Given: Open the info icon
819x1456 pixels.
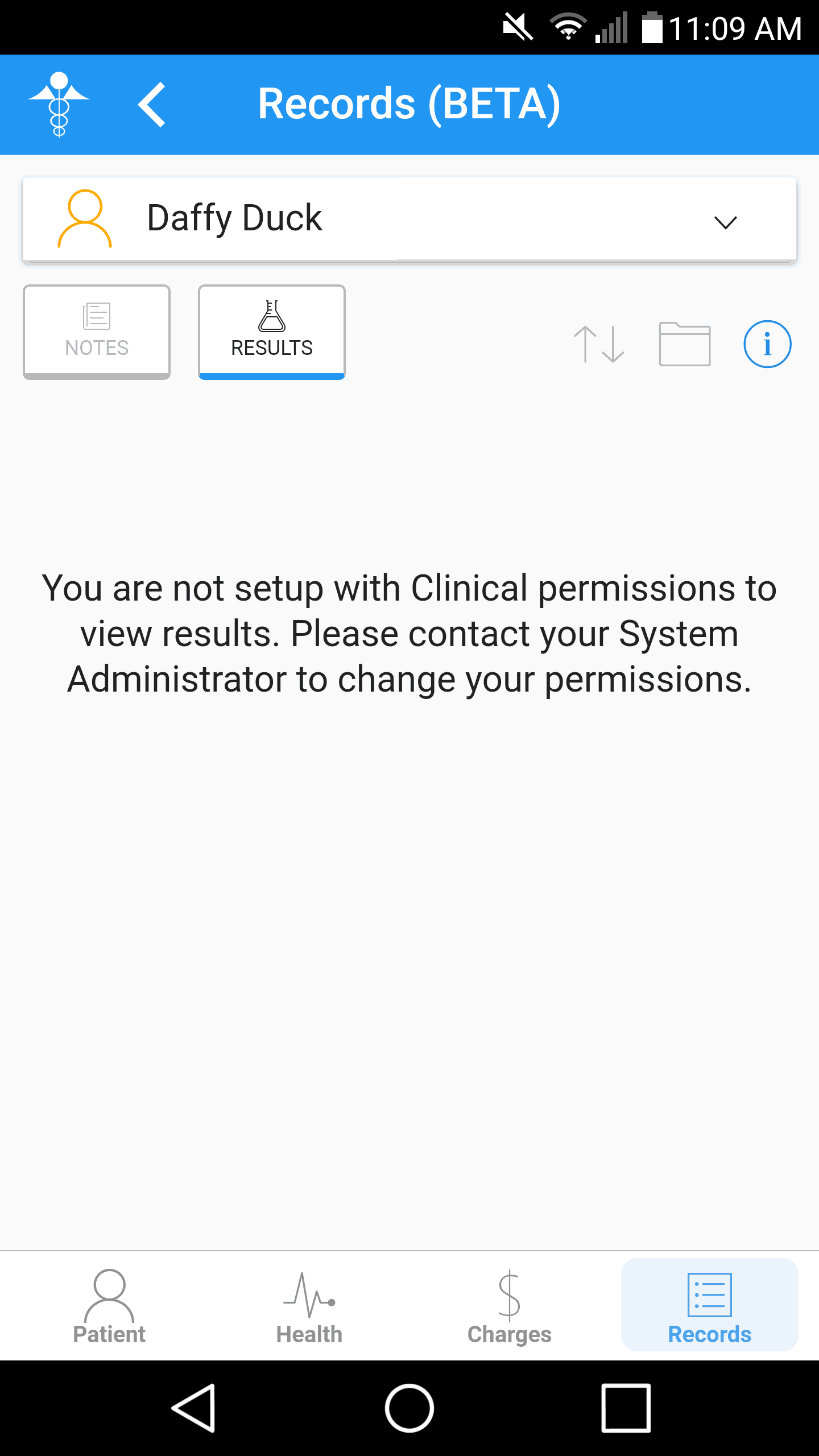Looking at the screenshot, I should click(x=767, y=344).
